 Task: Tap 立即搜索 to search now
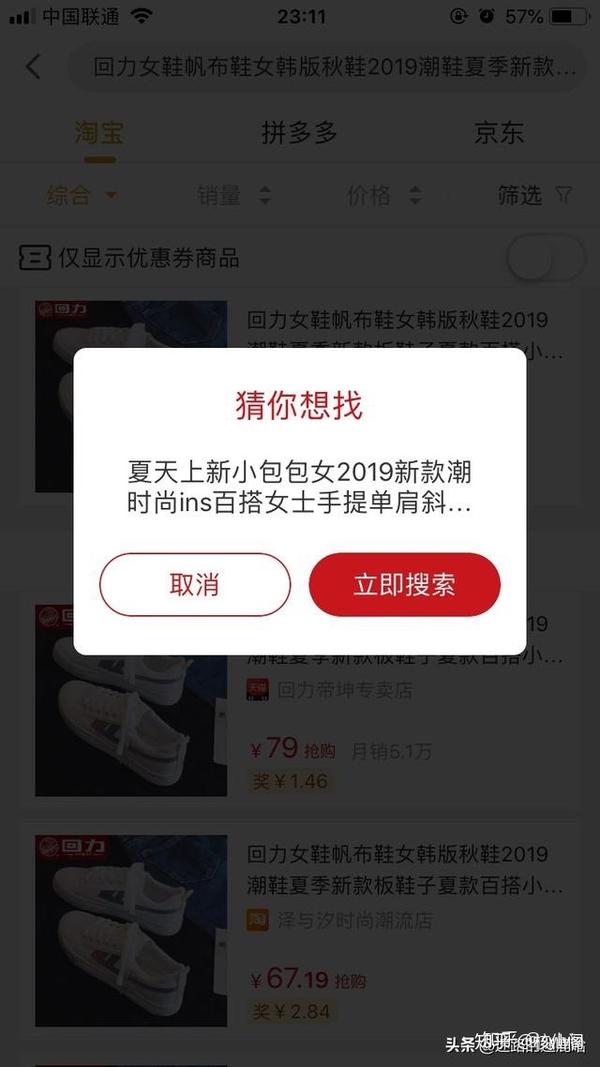tap(405, 585)
